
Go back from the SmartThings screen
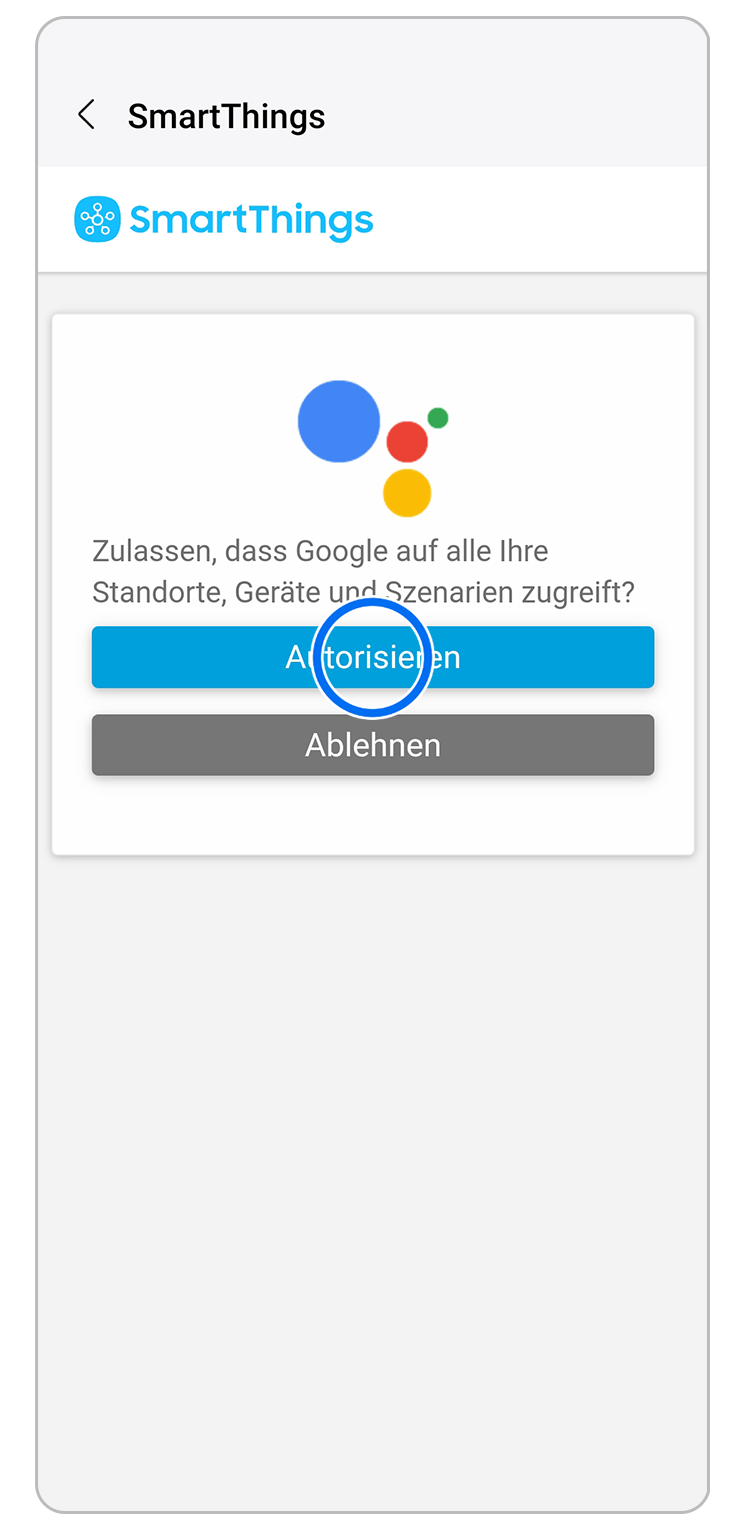(87, 116)
